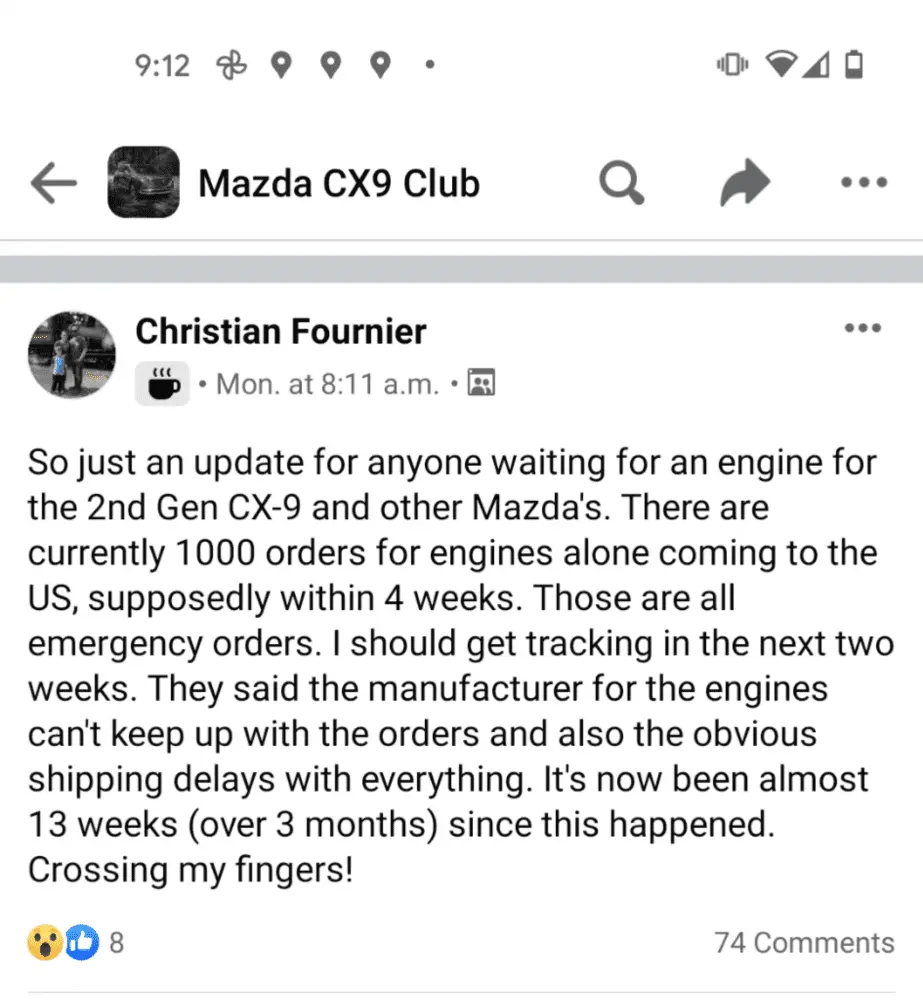Image resolution: width=923 pixels, height=1000 pixels.
Task: View Christian Fournier's profile picture
Action: (x=71, y=355)
